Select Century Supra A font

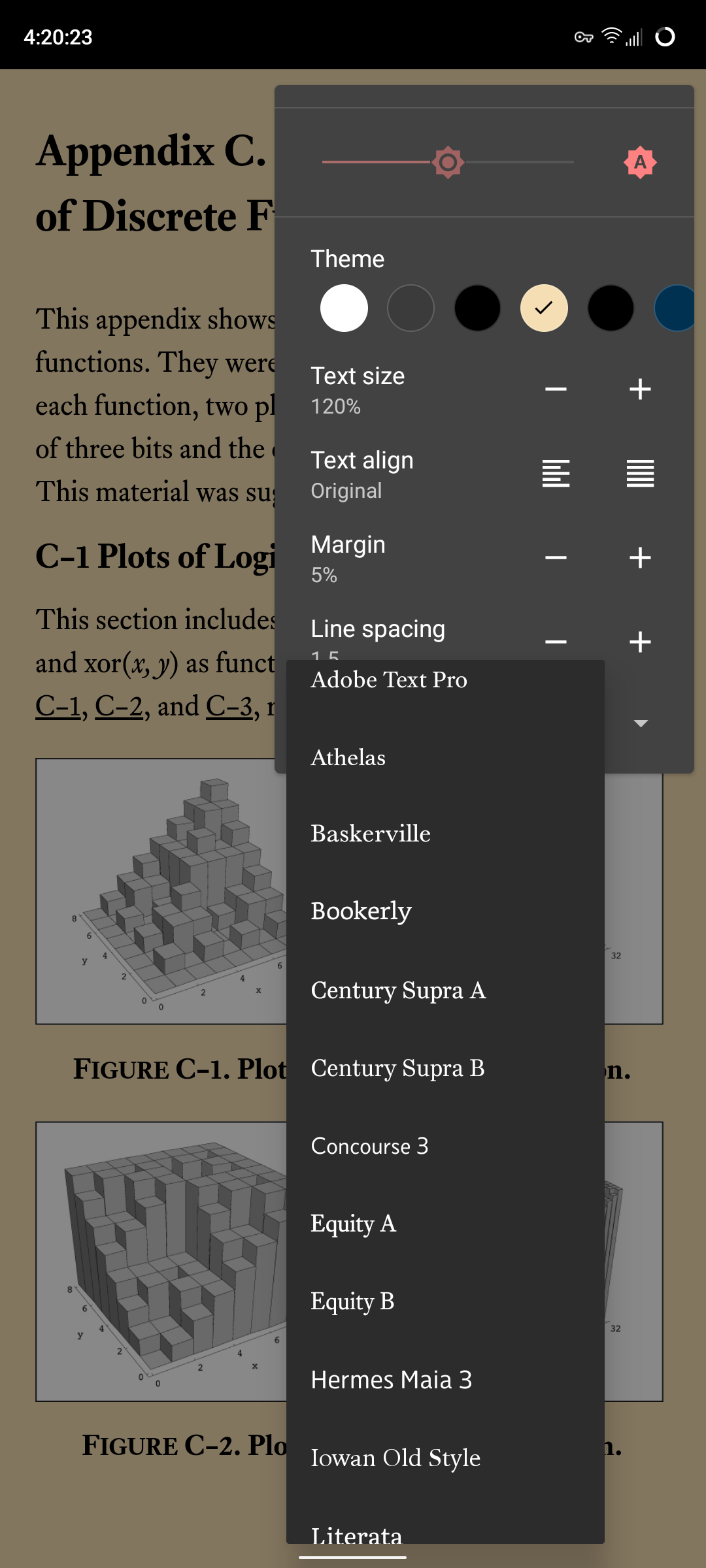point(398,990)
